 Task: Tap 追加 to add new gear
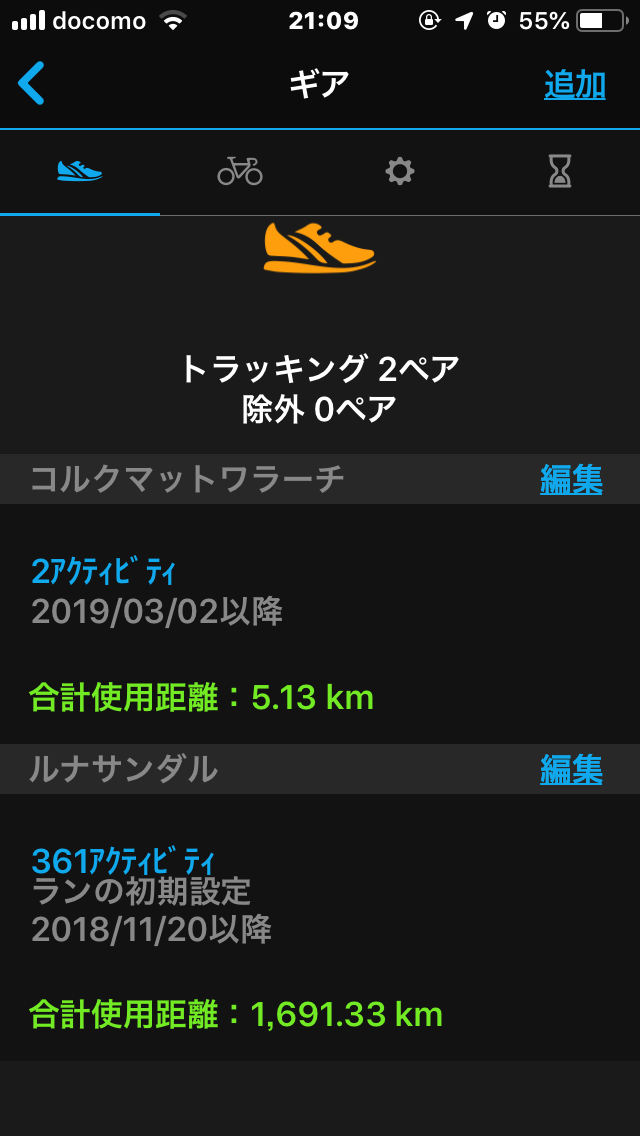[x=574, y=85]
